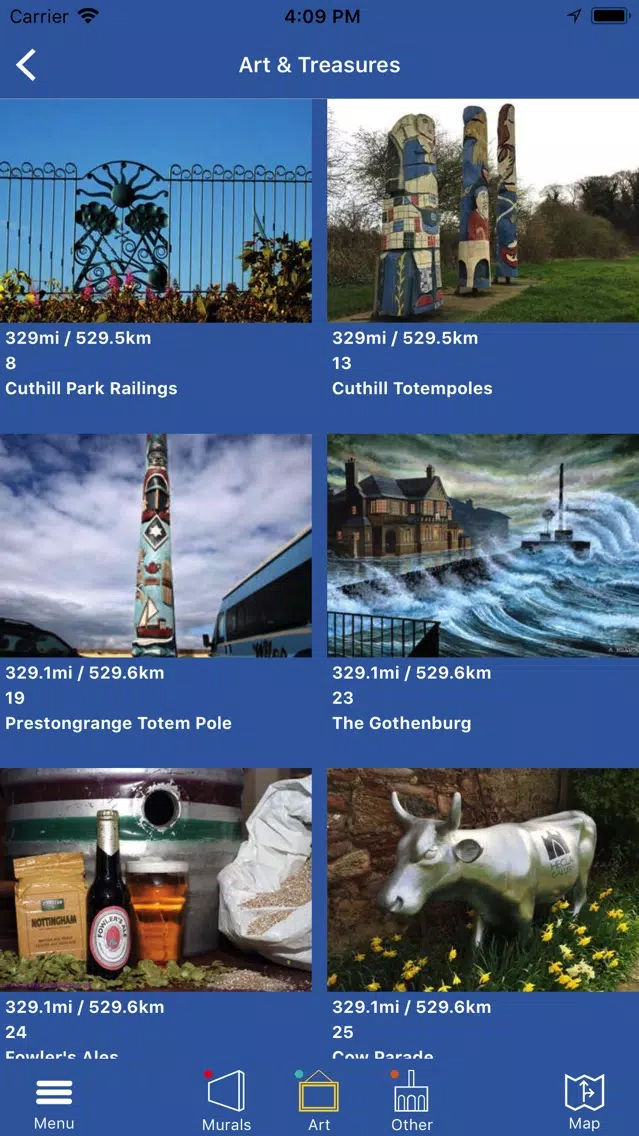This screenshot has width=639, height=1136.
Task: Select the Art tab
Action: point(319,1100)
